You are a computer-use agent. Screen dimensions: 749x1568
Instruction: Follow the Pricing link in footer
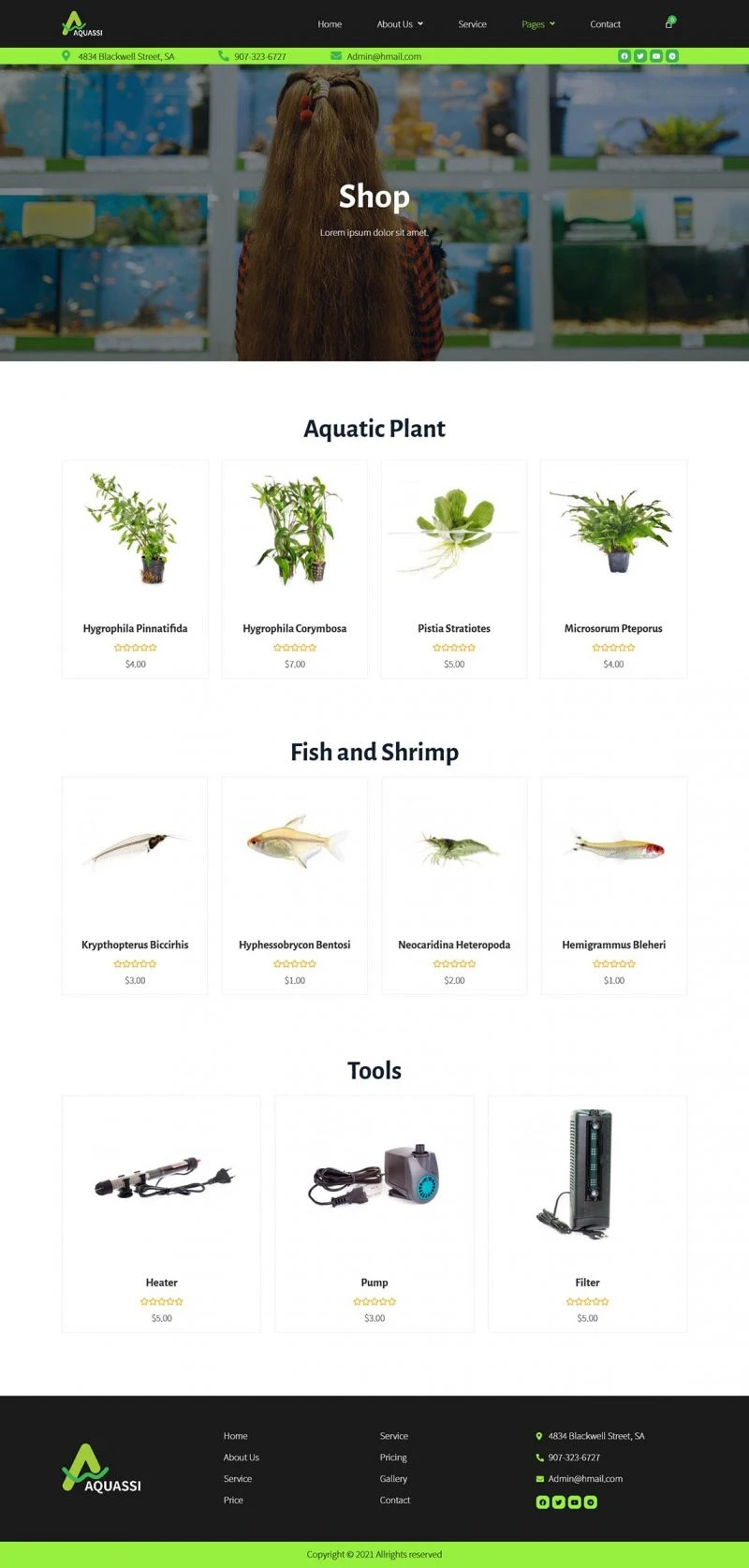[x=393, y=1458]
